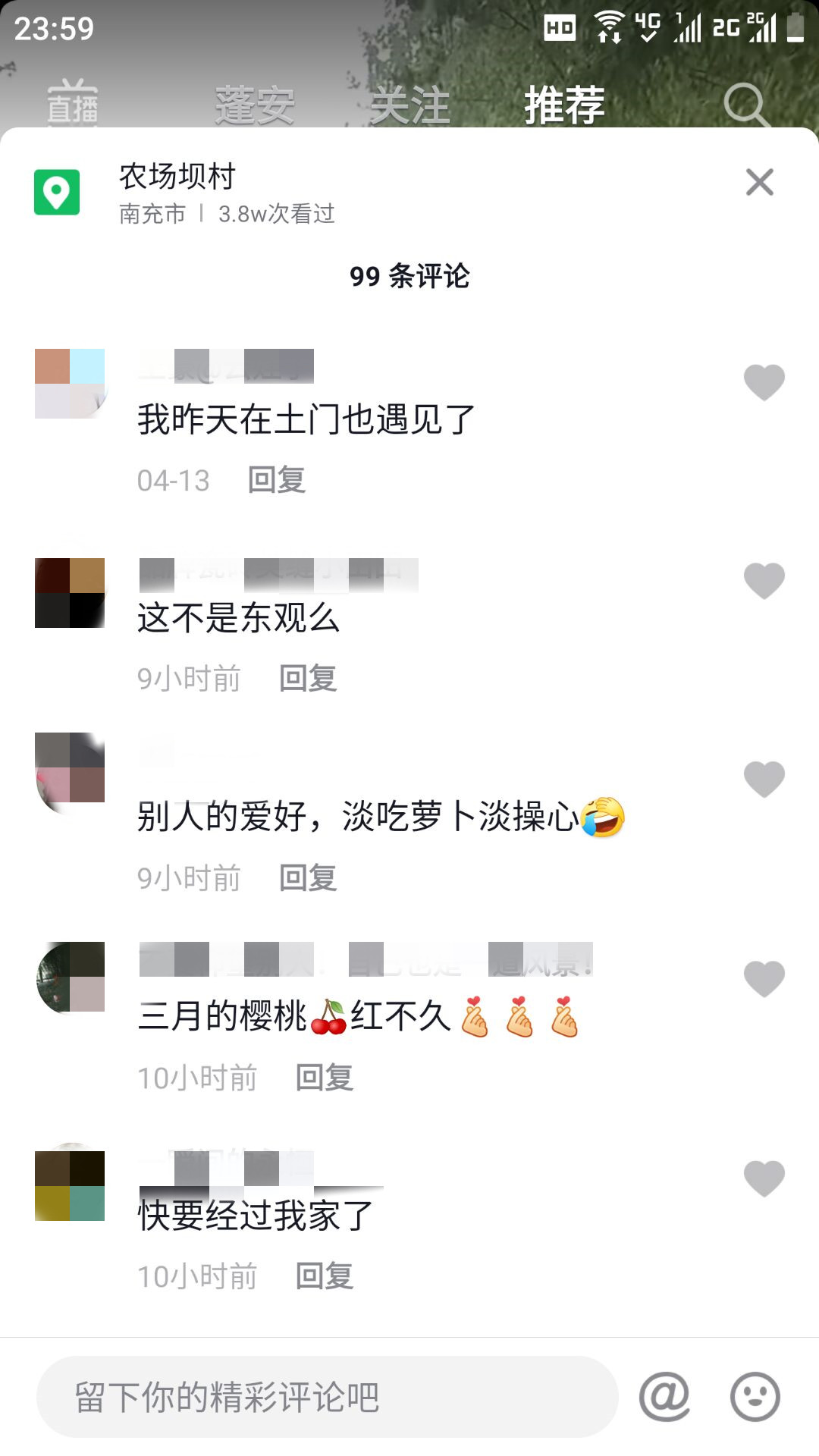Close the comments panel
Screen dimensions: 819x1456
[759, 182]
